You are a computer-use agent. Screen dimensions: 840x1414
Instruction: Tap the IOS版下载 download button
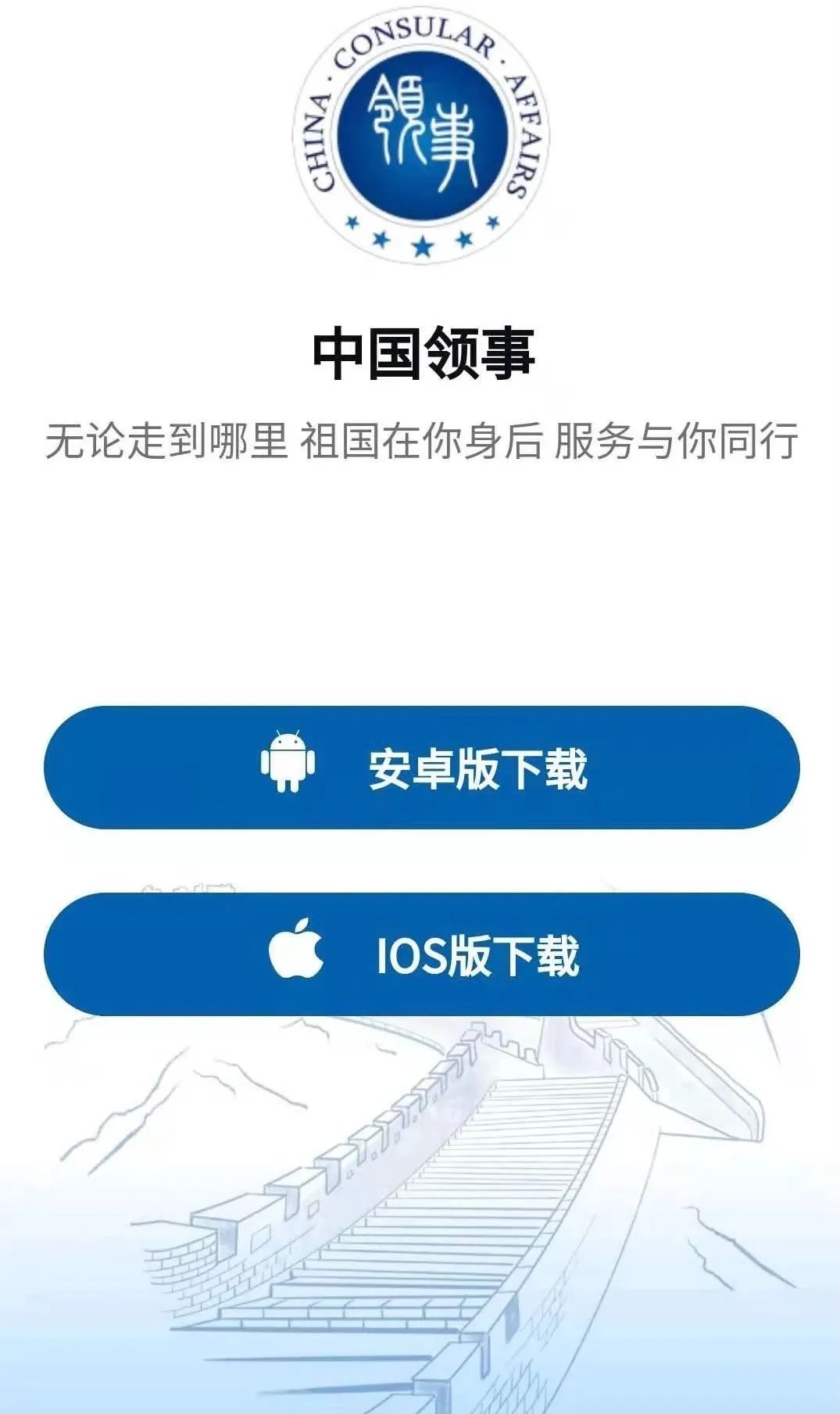click(x=421, y=954)
